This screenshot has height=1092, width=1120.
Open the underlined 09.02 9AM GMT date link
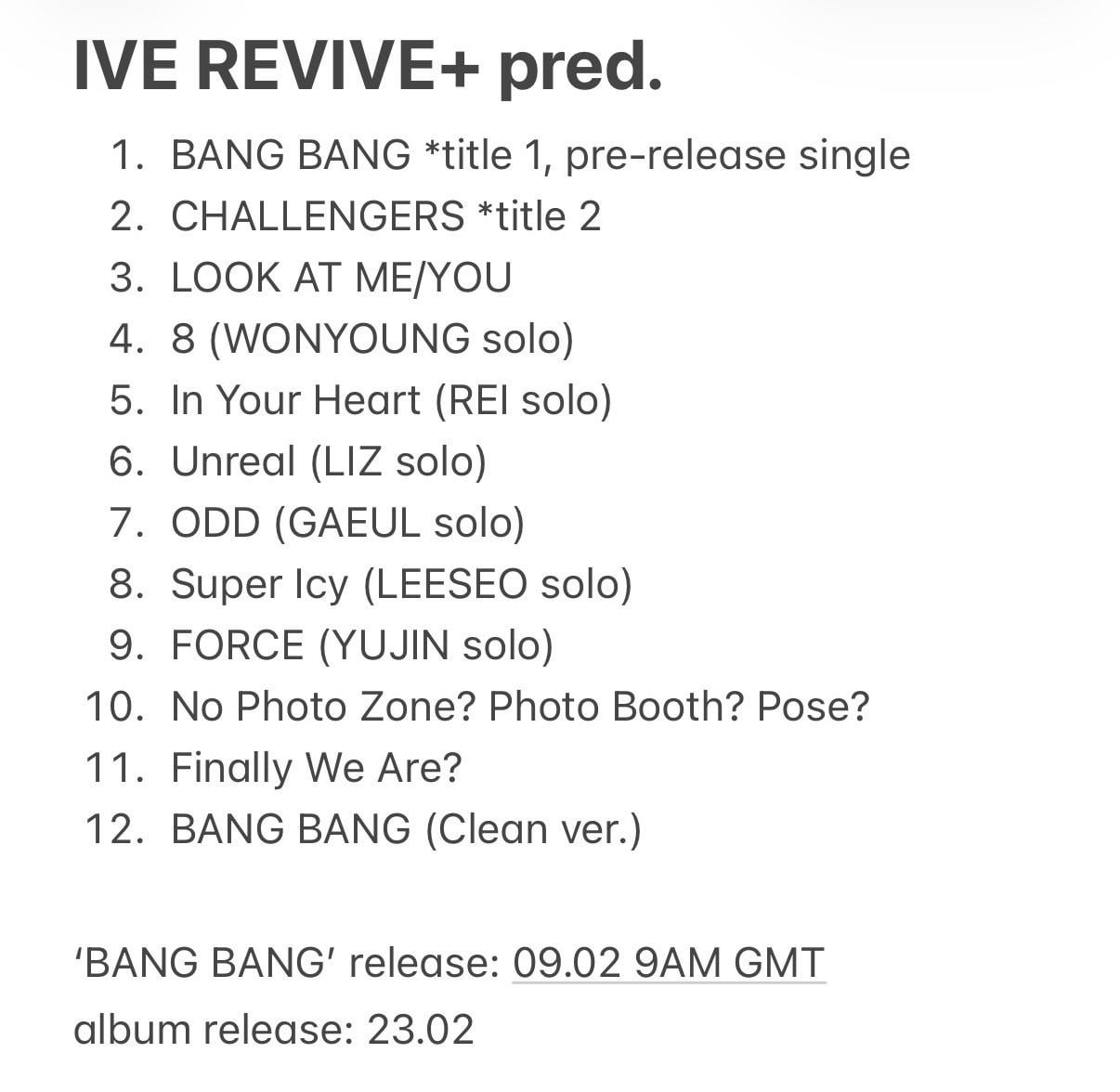[668, 962]
